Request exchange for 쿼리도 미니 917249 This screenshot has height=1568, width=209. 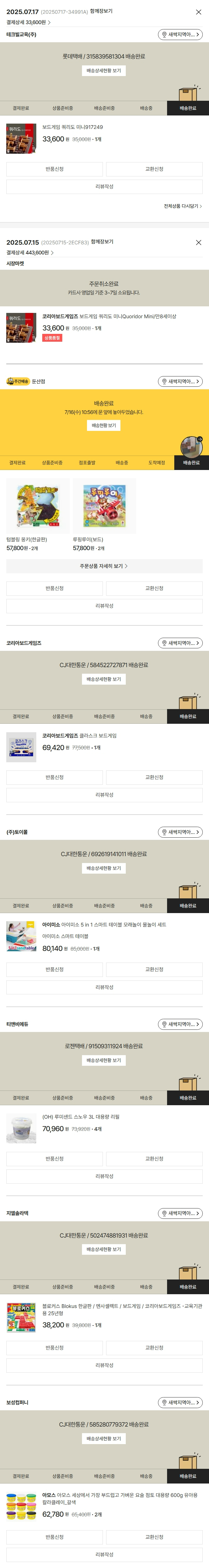(154, 169)
